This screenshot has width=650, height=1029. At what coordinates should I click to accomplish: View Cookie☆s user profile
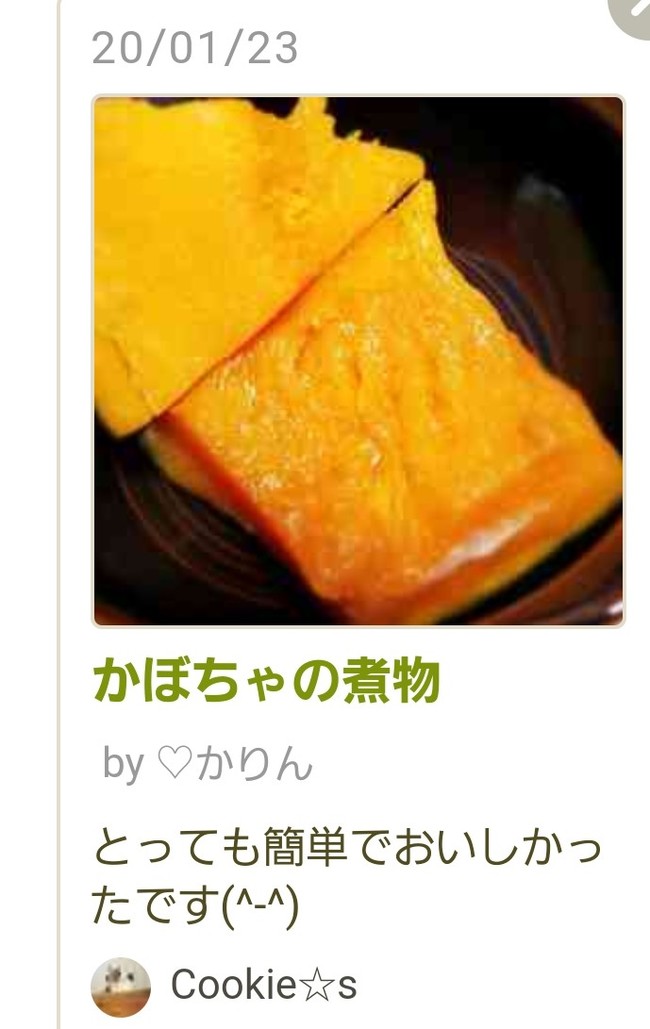click(x=263, y=985)
